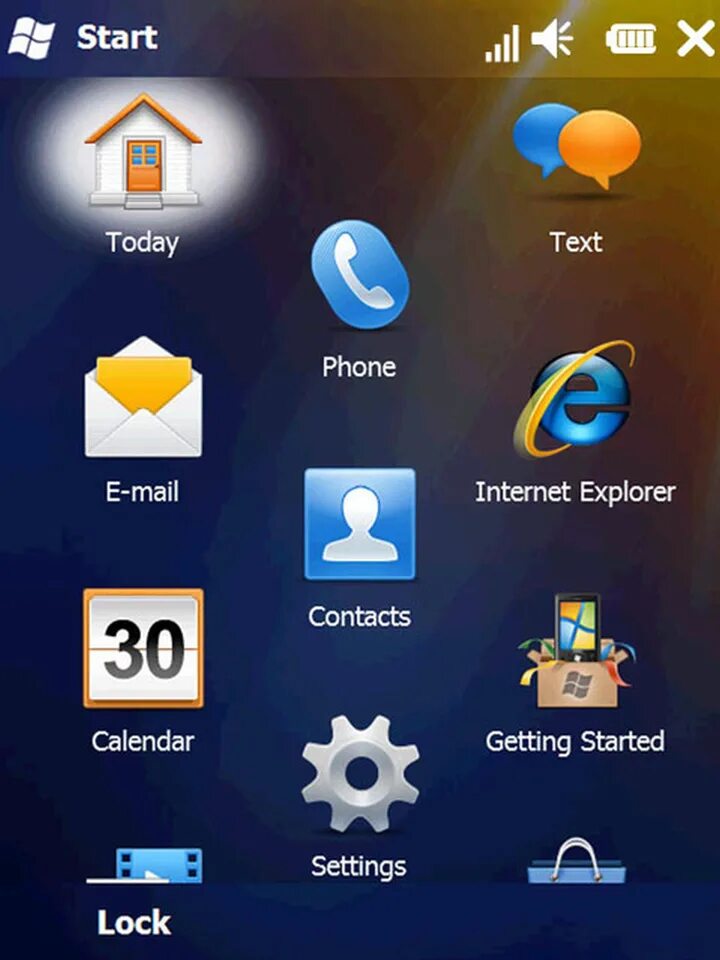Tap the Lock softkey

[134, 922]
